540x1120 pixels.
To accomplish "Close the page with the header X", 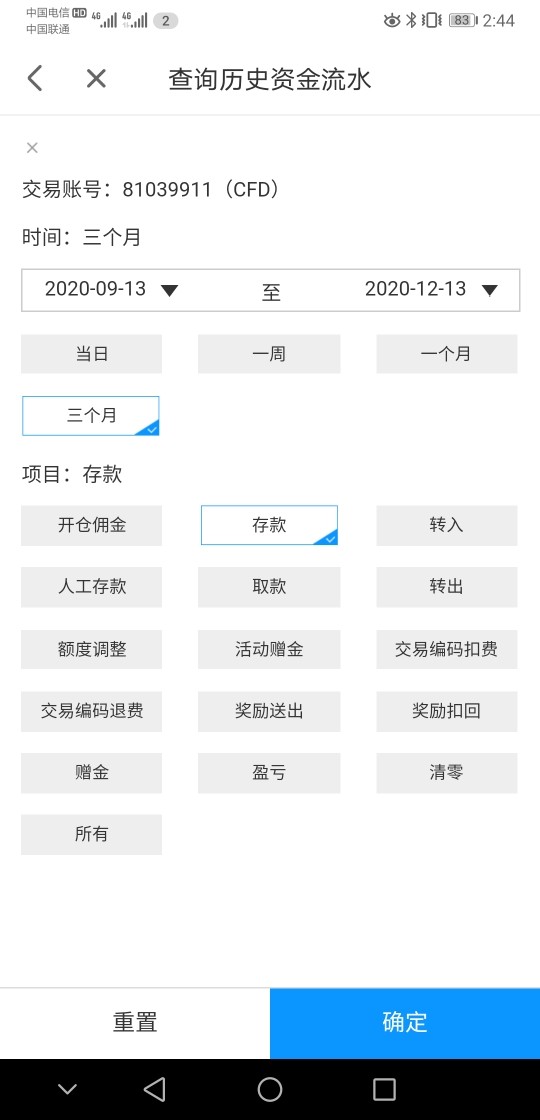I will point(96,79).
